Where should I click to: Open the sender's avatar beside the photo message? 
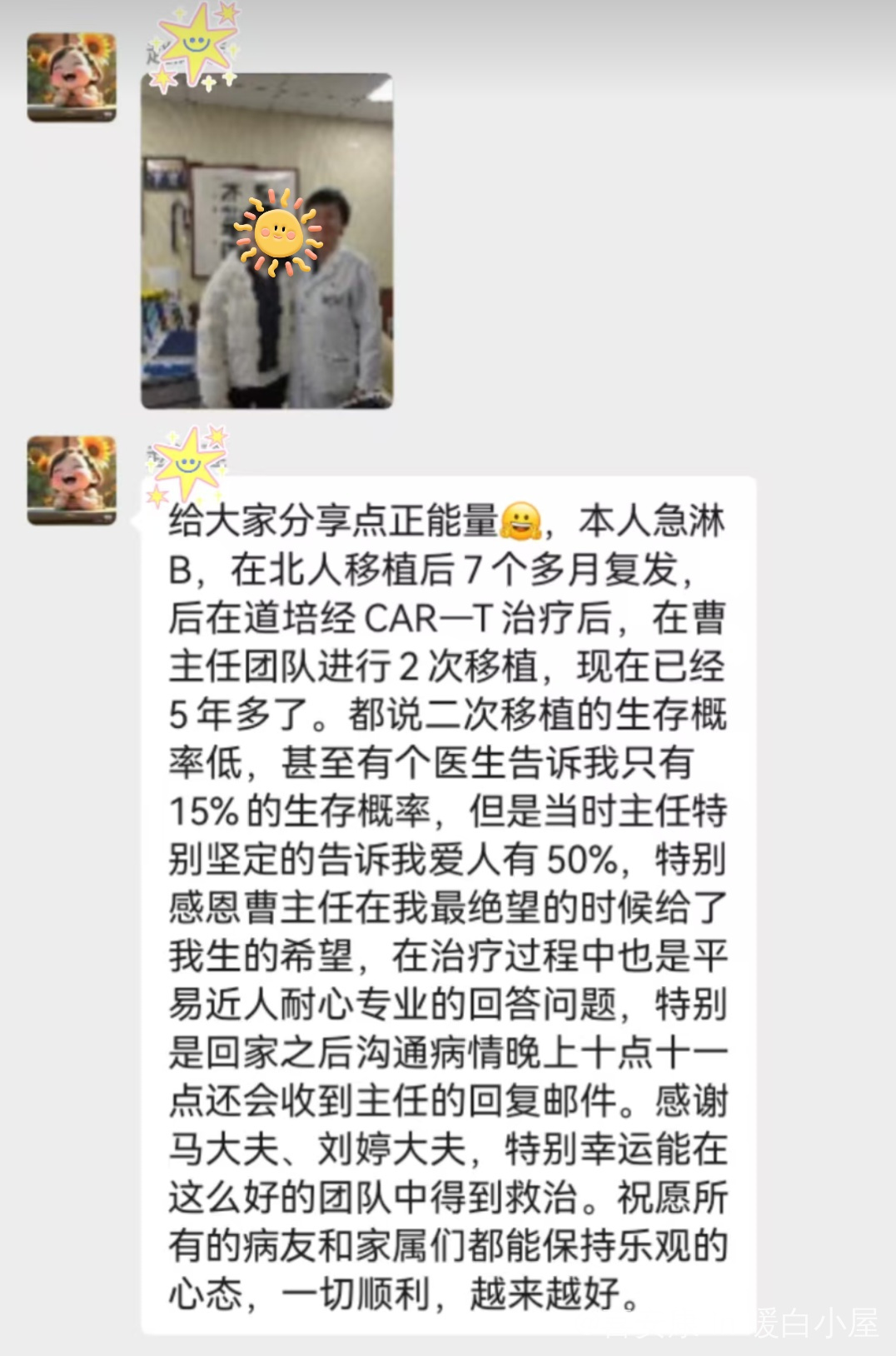tap(72, 77)
